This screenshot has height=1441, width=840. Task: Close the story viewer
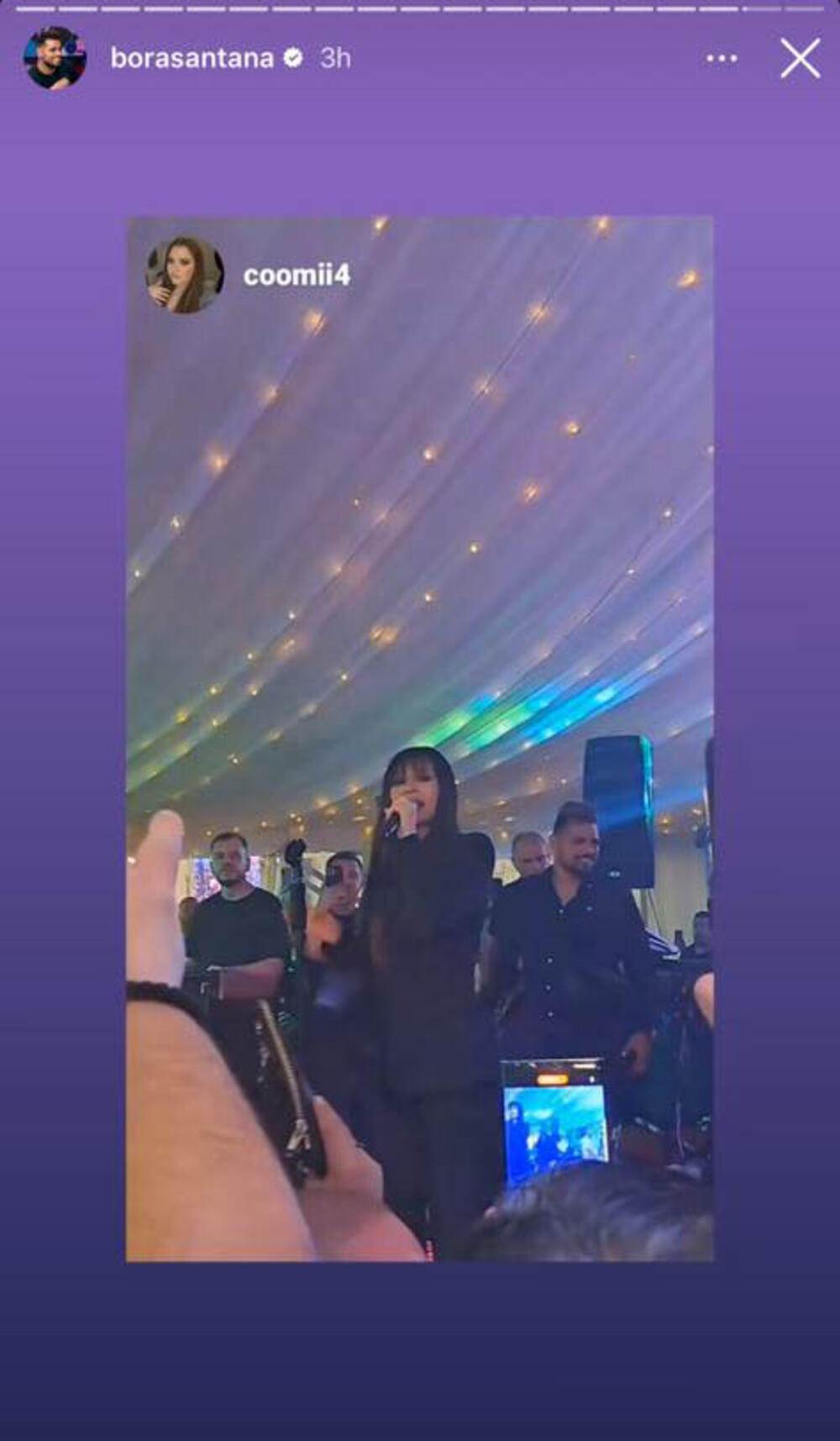click(800, 59)
